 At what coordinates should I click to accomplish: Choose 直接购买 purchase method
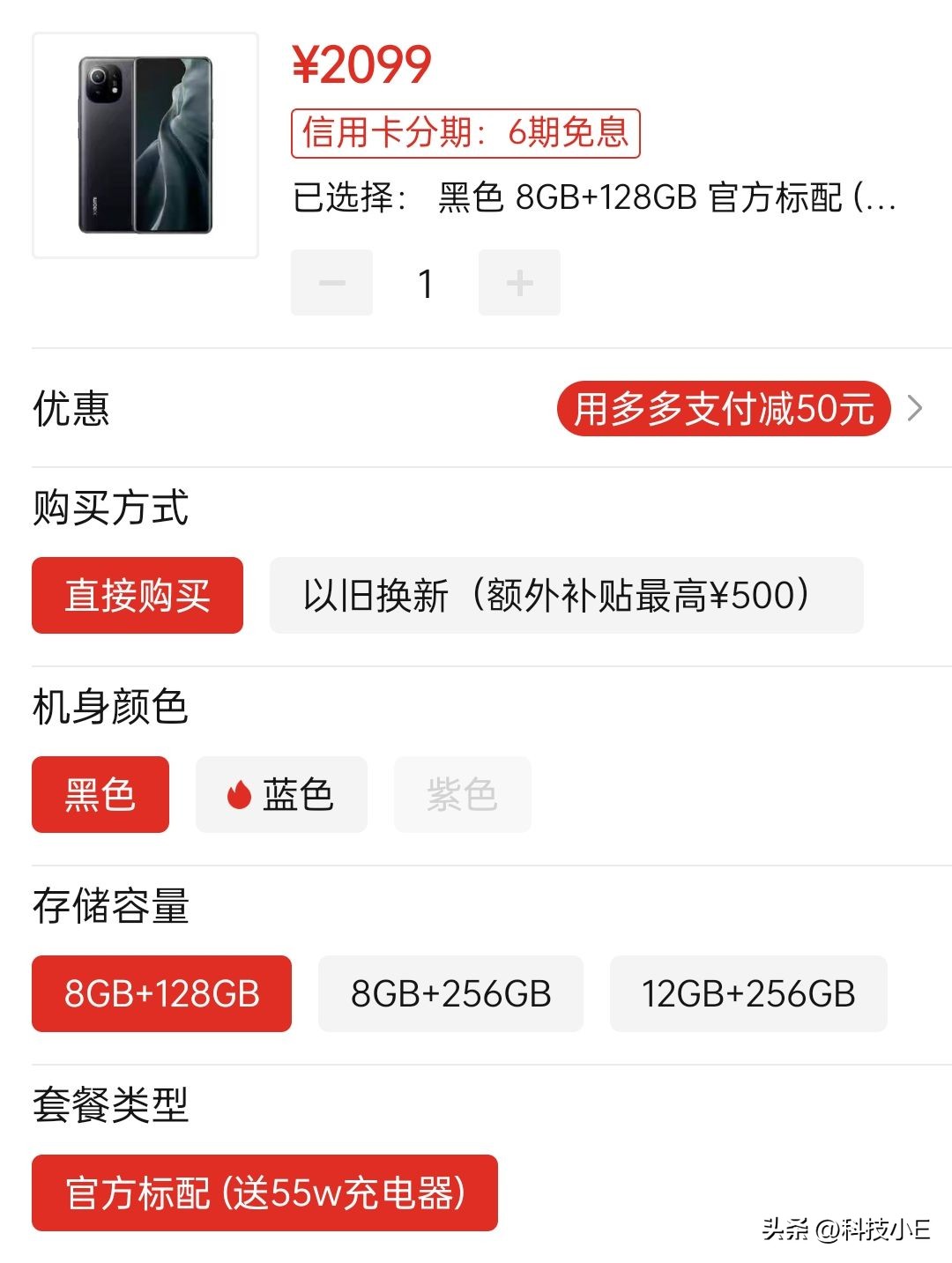(x=137, y=596)
